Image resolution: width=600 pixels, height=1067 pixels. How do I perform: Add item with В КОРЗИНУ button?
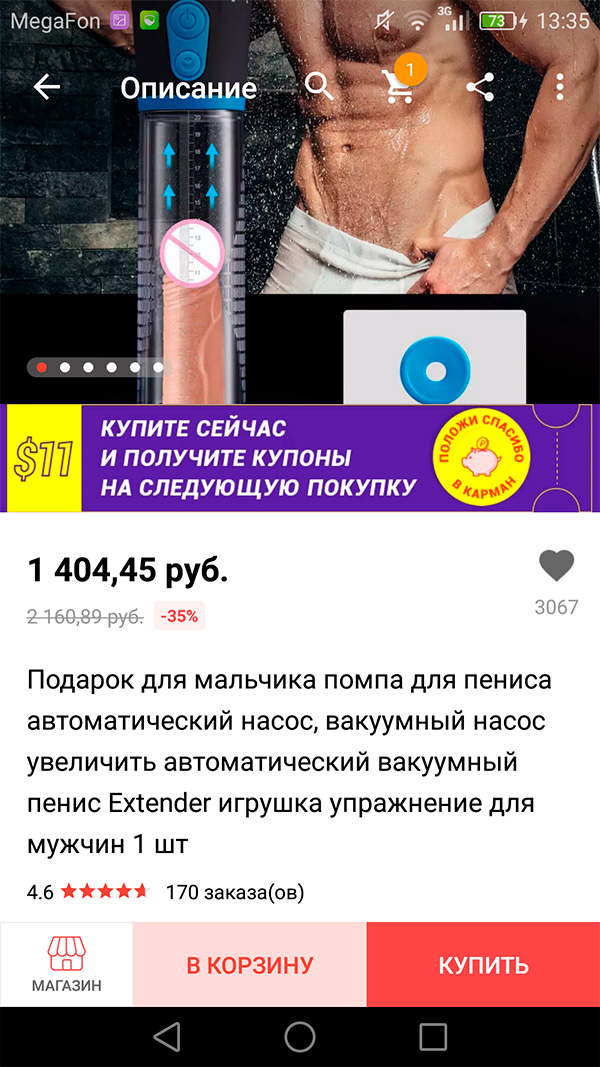coord(250,965)
